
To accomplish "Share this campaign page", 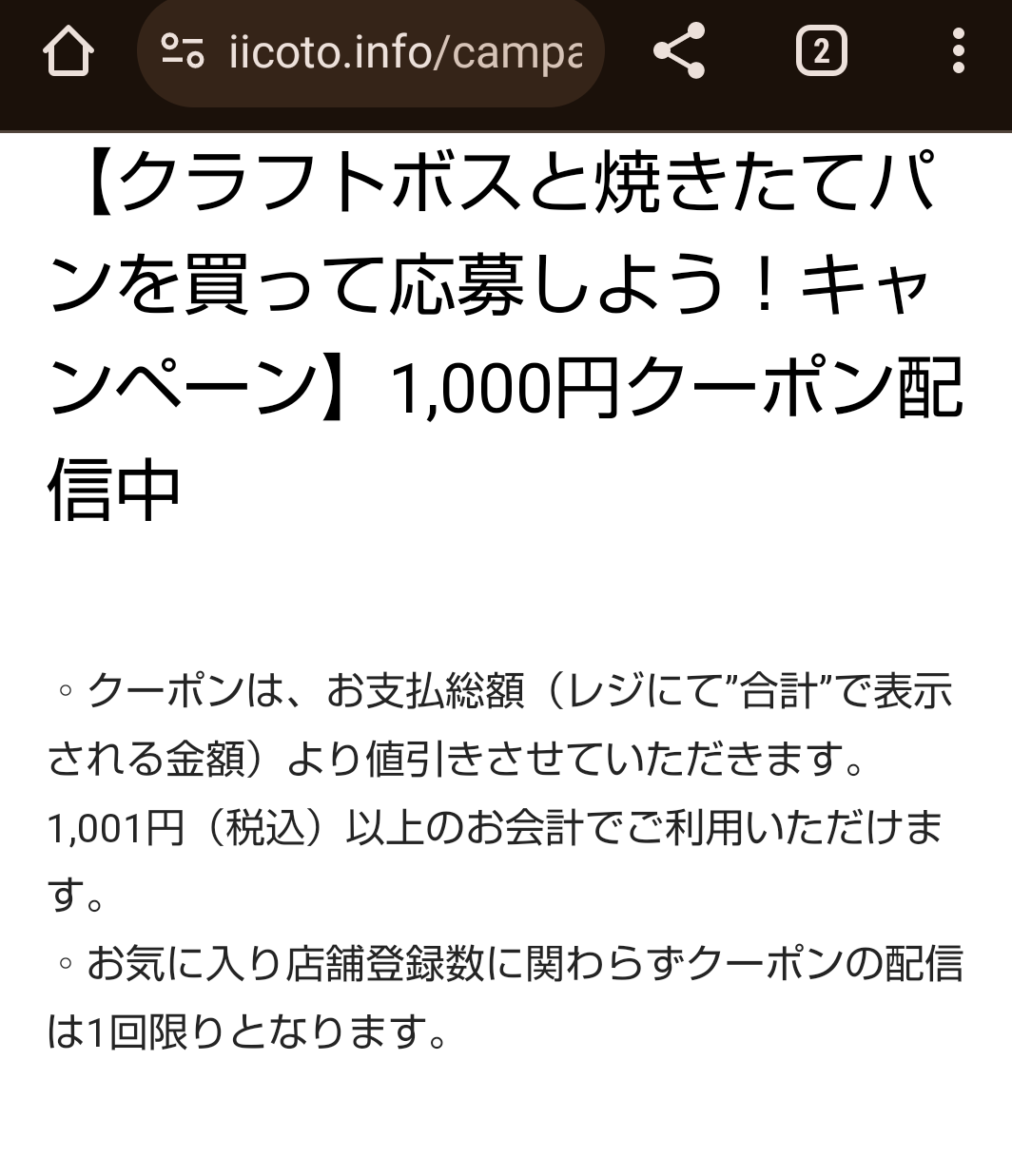I will click(x=679, y=51).
